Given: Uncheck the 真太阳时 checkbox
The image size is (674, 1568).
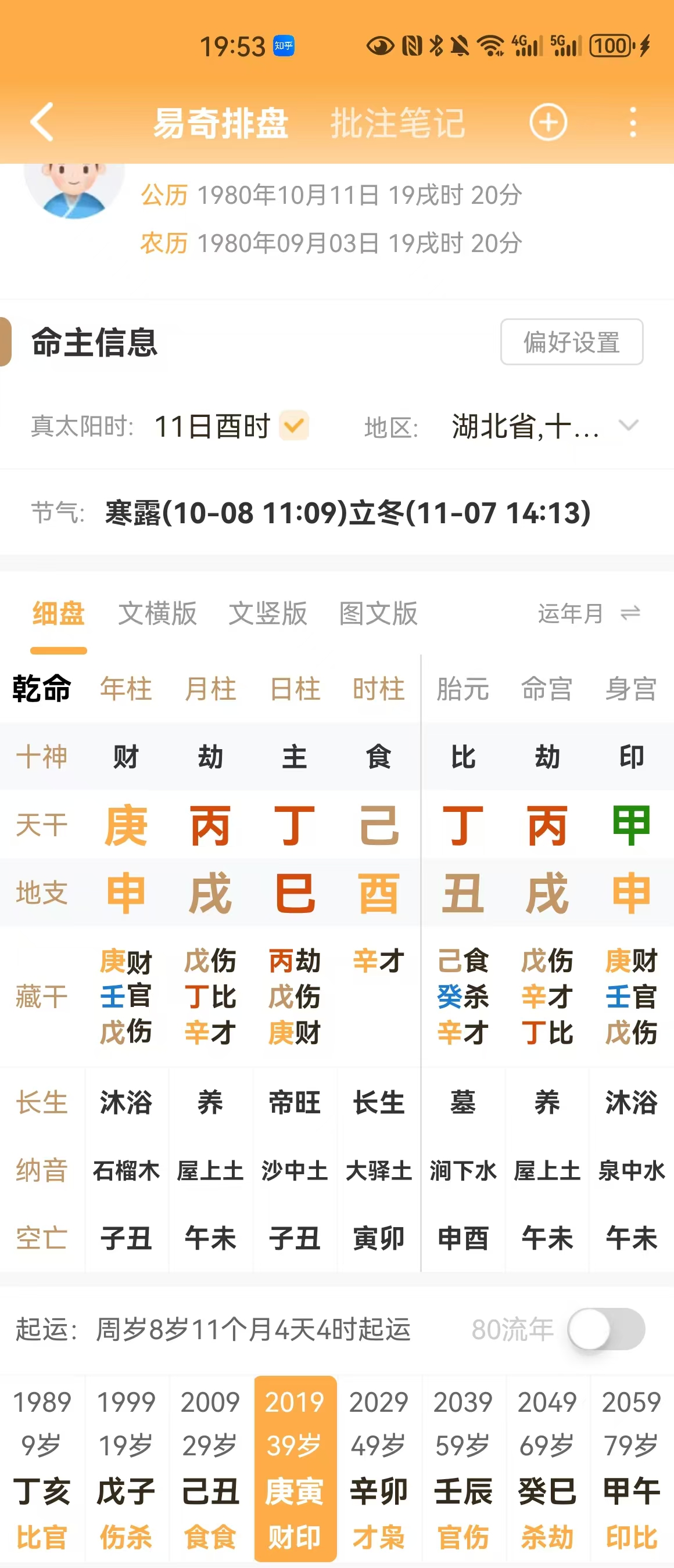Looking at the screenshot, I should pyautogui.click(x=294, y=426).
